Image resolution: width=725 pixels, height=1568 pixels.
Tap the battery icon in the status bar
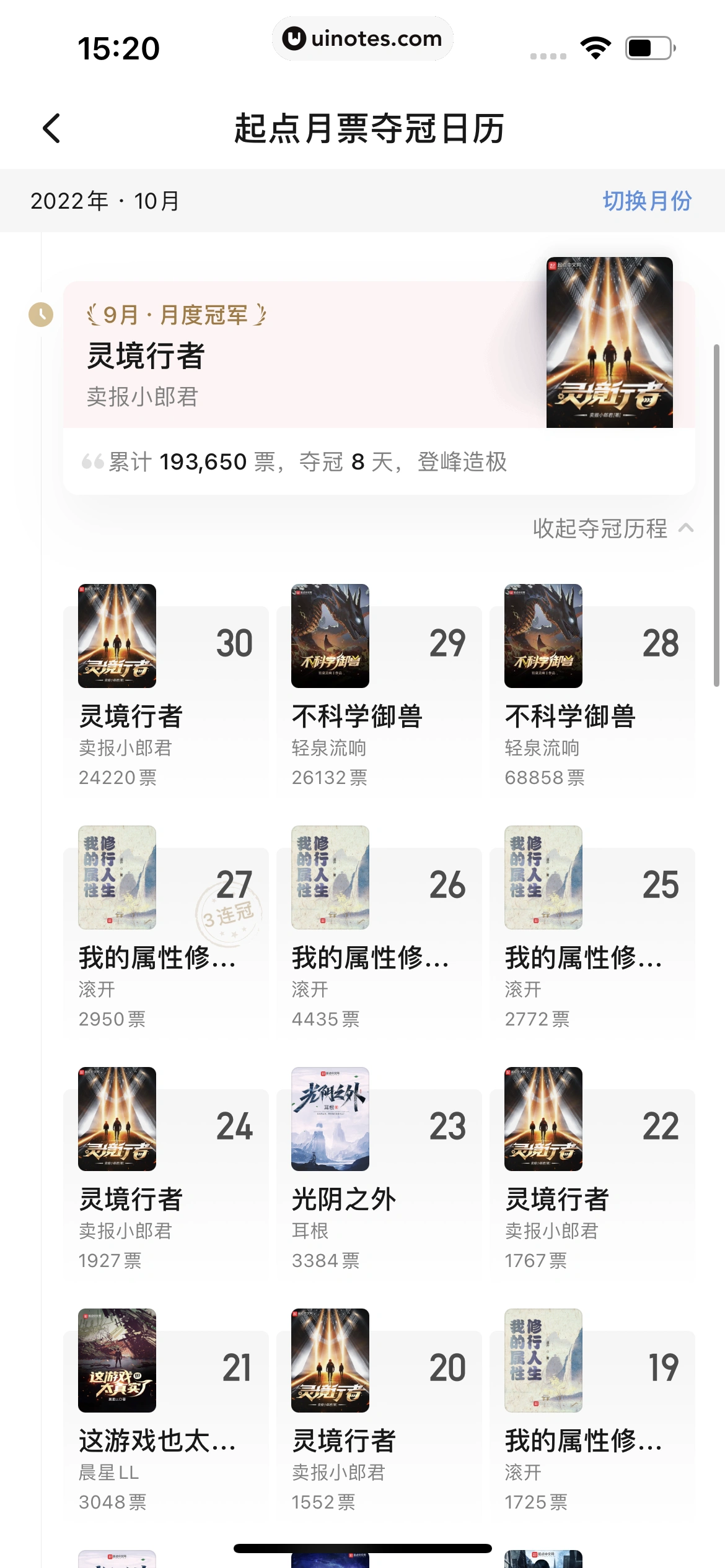(x=649, y=46)
